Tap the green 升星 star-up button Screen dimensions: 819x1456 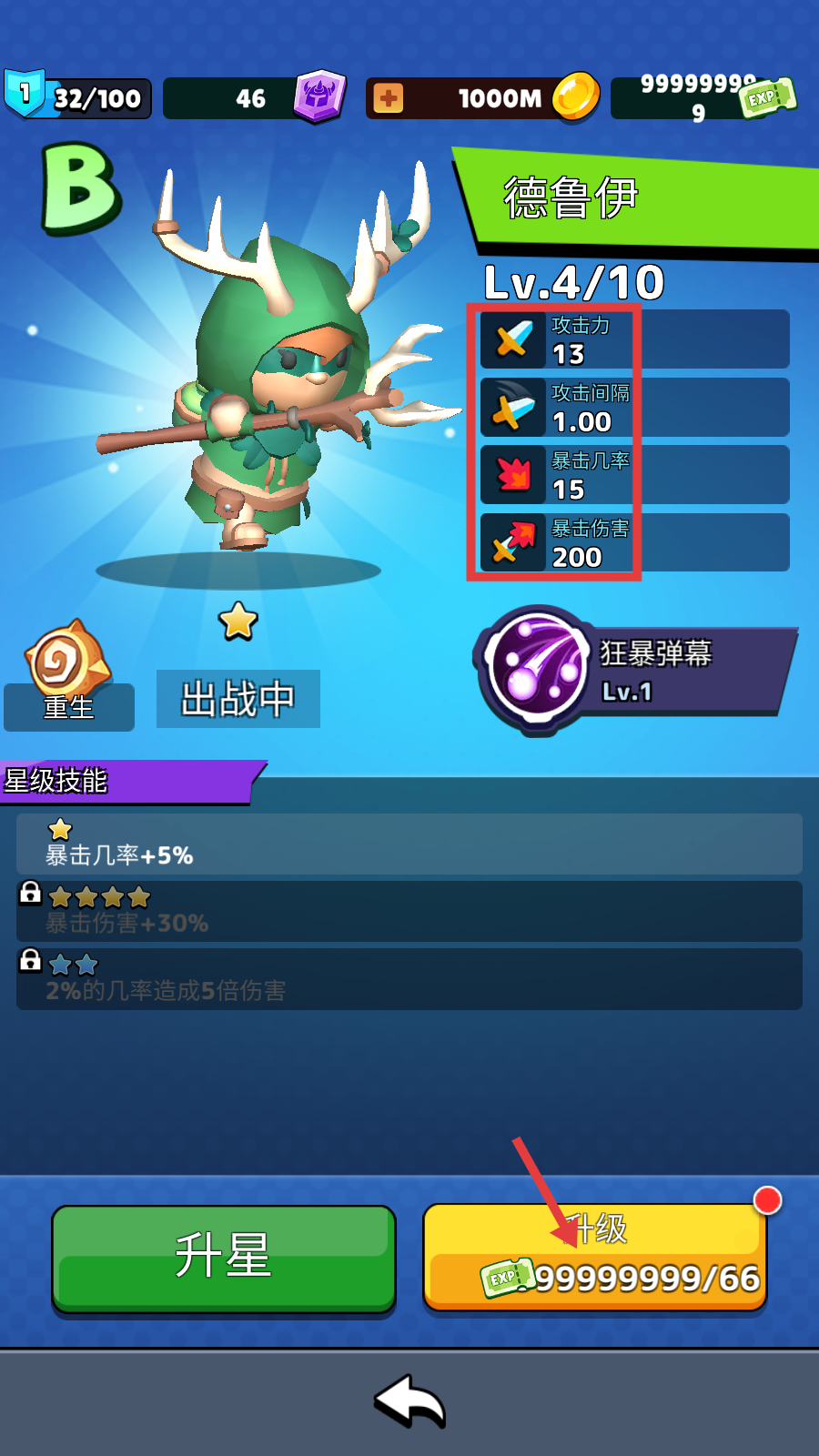click(x=224, y=1259)
